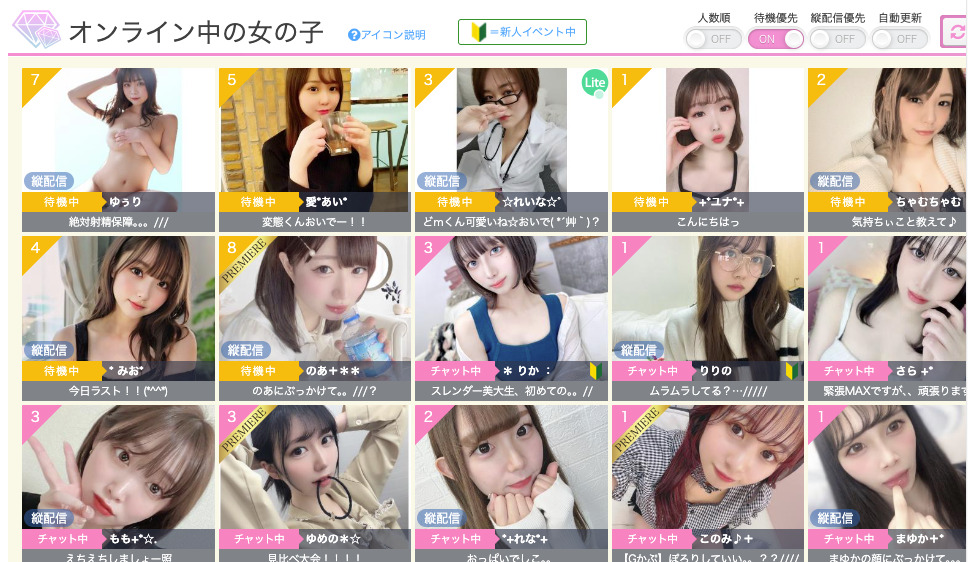The height and width of the screenshot is (562, 968).
Task: Turn on the 自動更新 toggle
Action: coord(899,39)
